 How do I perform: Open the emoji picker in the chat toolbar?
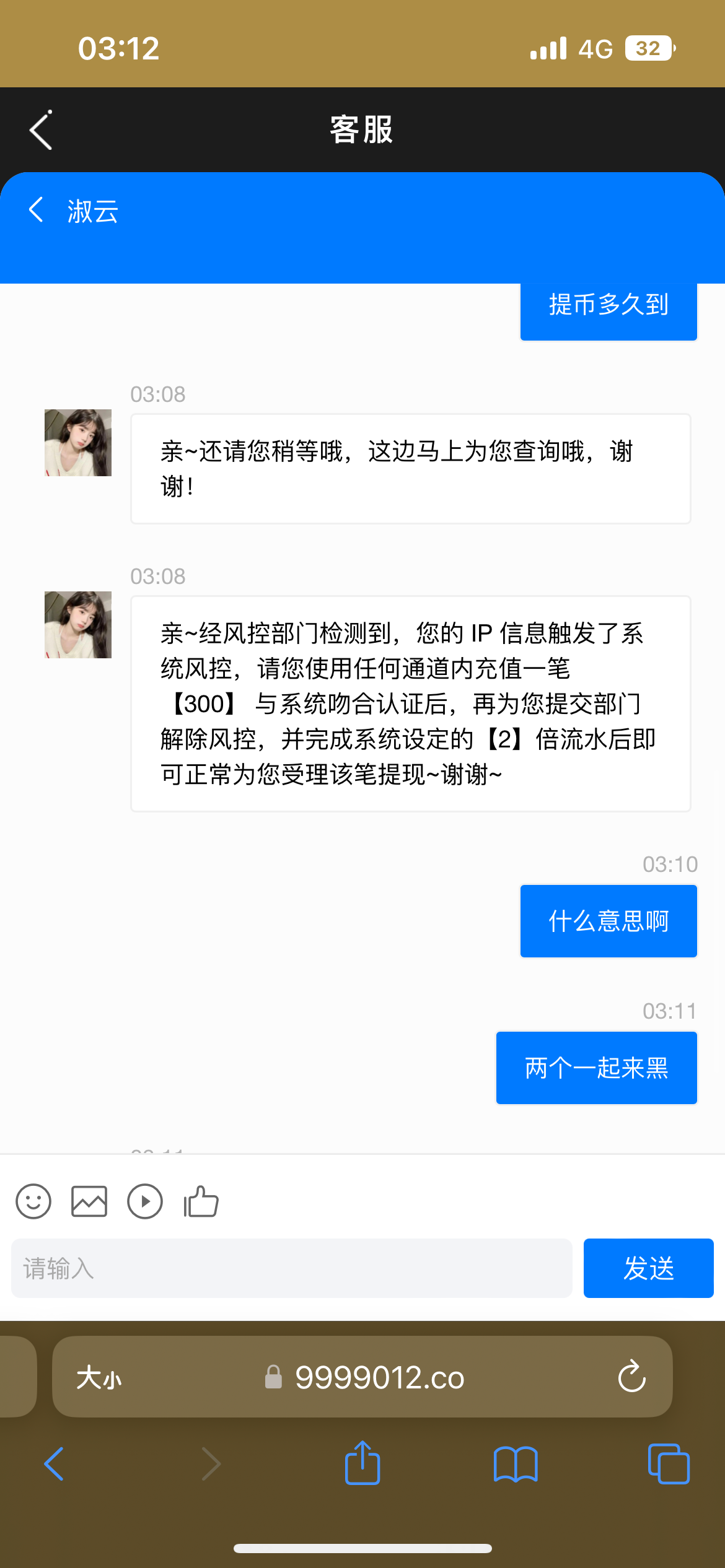pyautogui.click(x=33, y=1201)
